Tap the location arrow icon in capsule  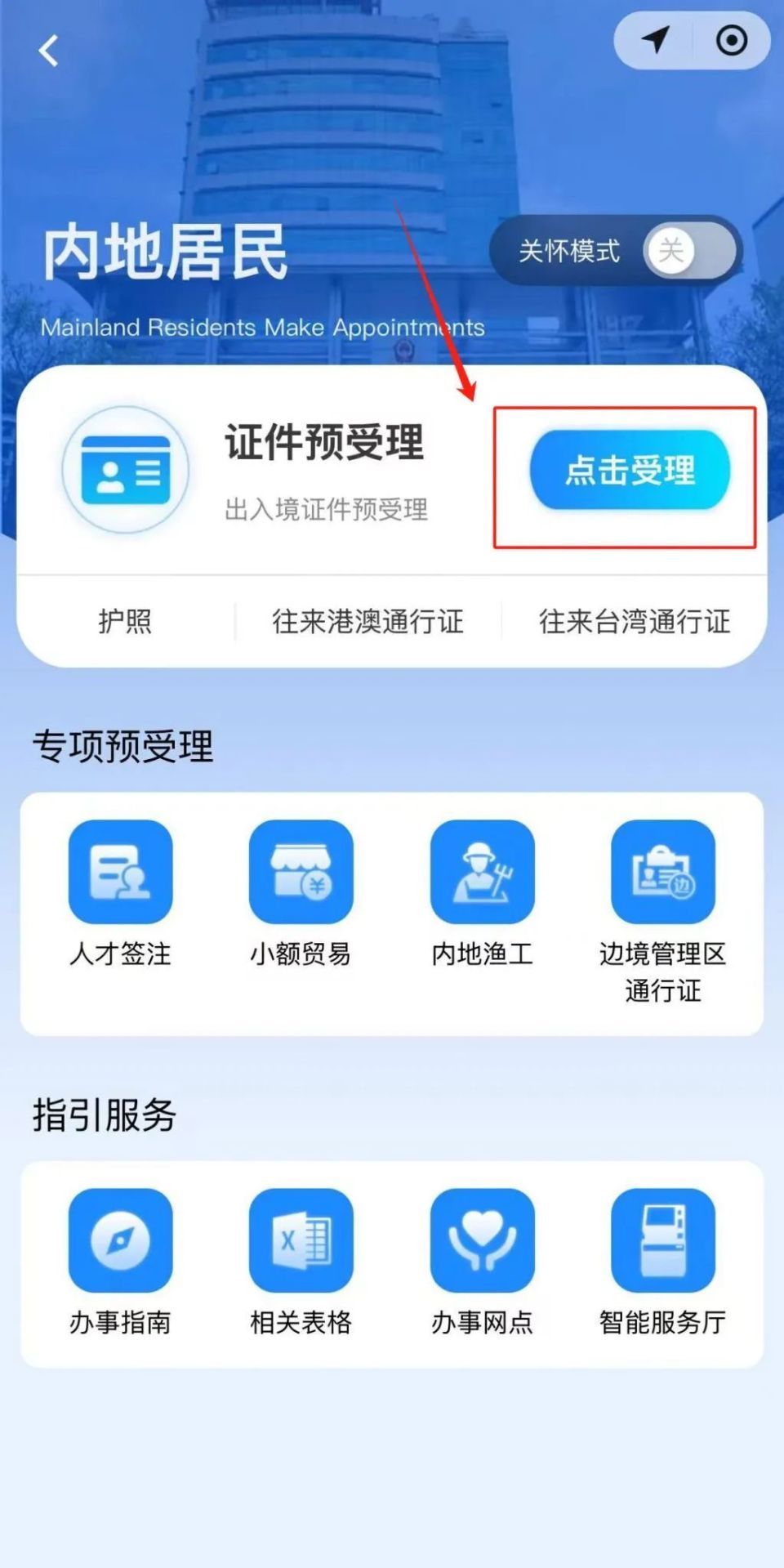pyautogui.click(x=655, y=40)
